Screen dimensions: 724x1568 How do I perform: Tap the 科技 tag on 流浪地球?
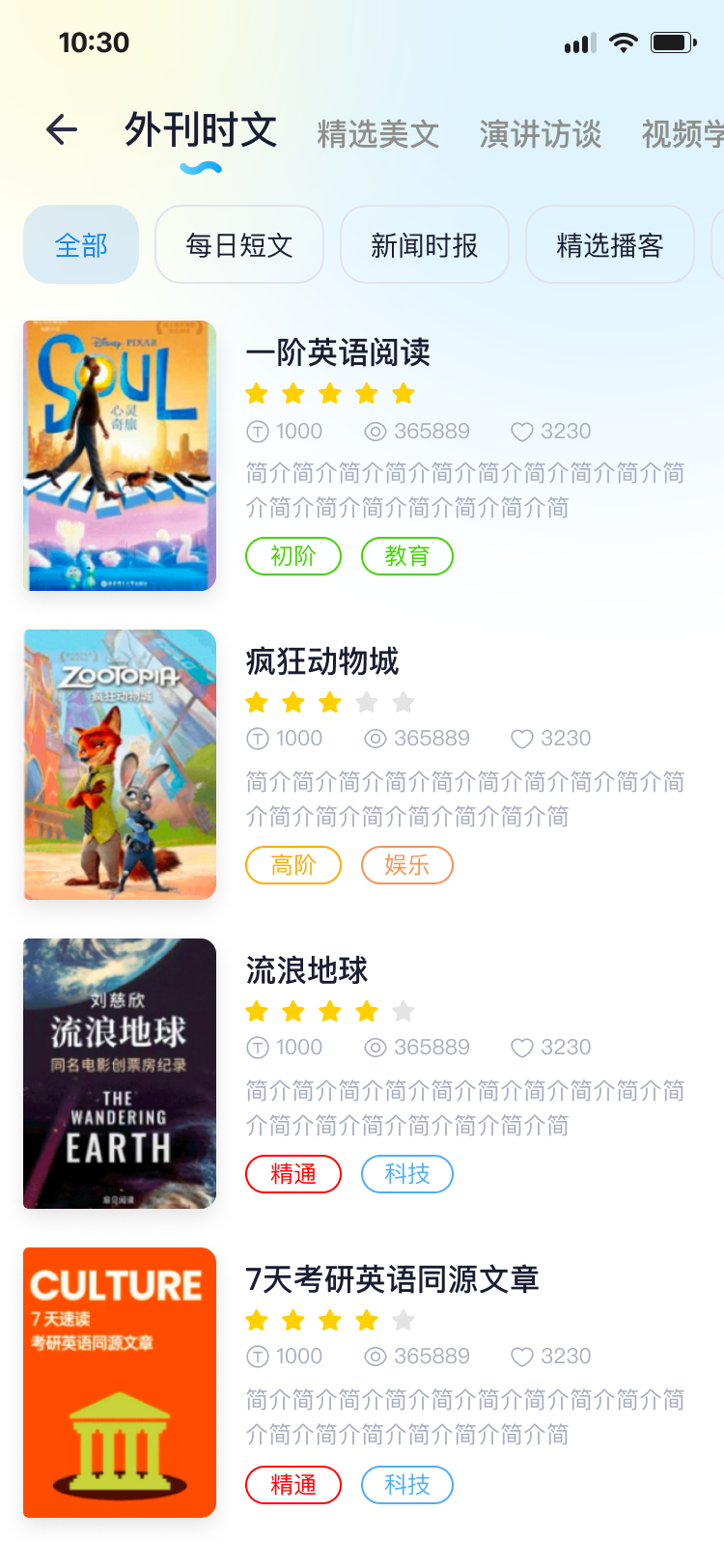(406, 1174)
